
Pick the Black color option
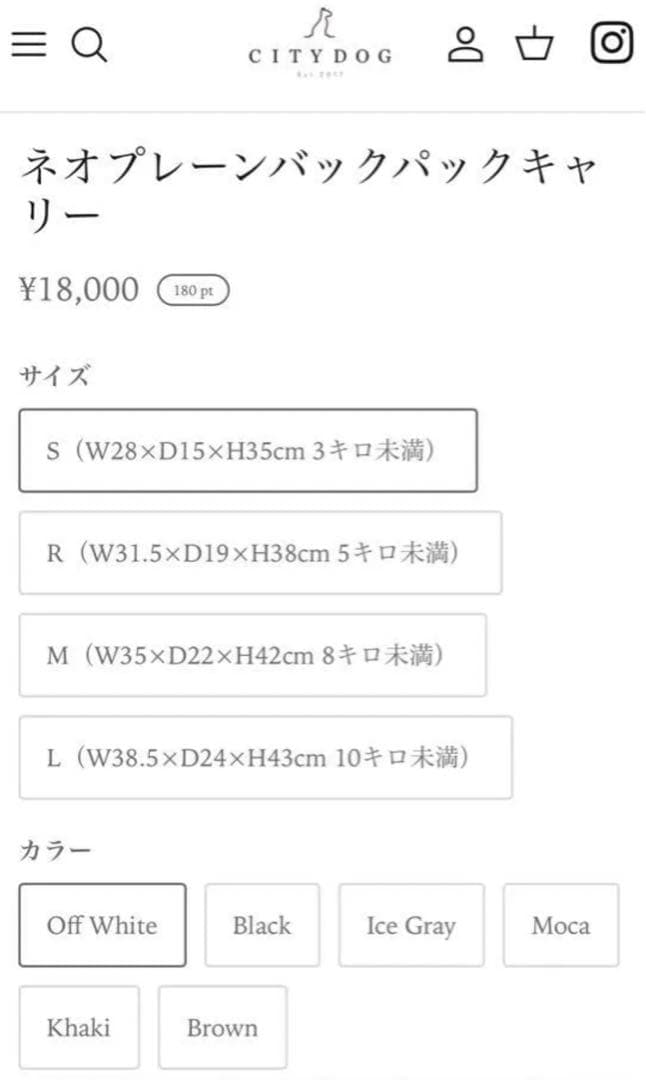point(262,925)
